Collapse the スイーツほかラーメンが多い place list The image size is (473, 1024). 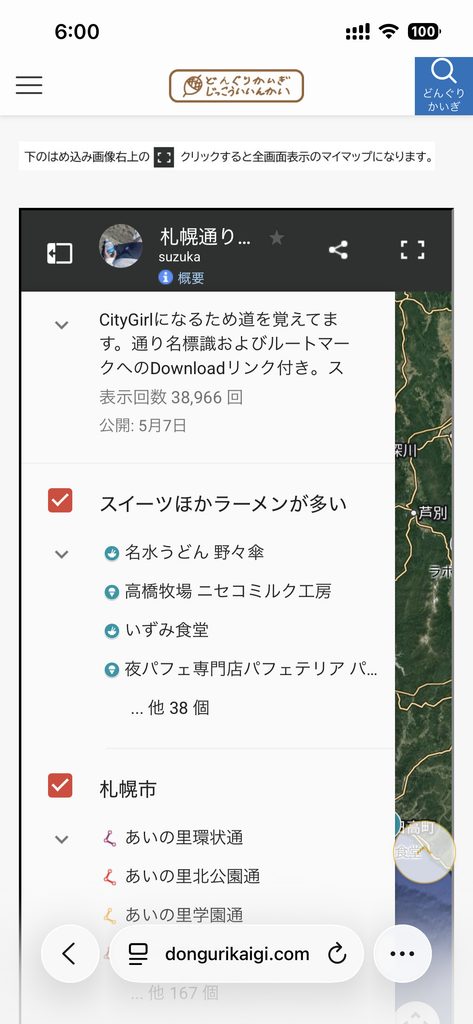pos(61,554)
